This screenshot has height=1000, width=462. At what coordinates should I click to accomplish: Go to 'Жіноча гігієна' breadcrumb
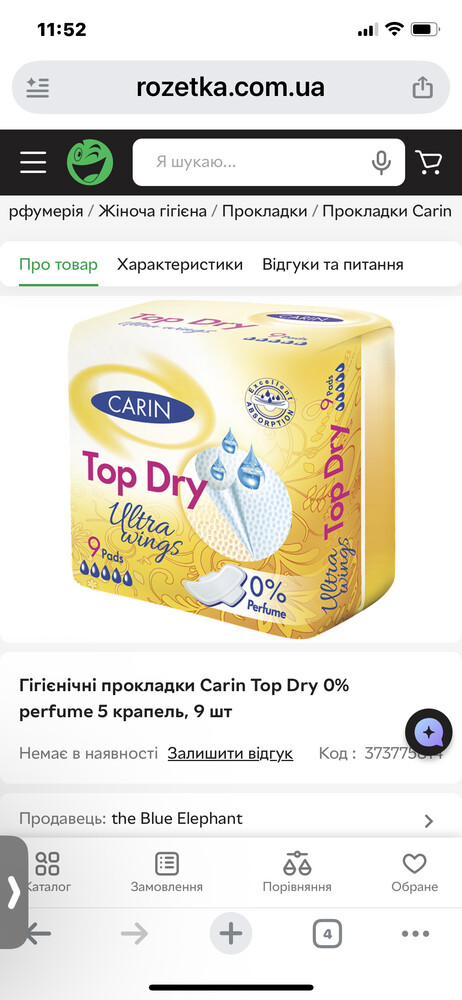[x=153, y=211]
